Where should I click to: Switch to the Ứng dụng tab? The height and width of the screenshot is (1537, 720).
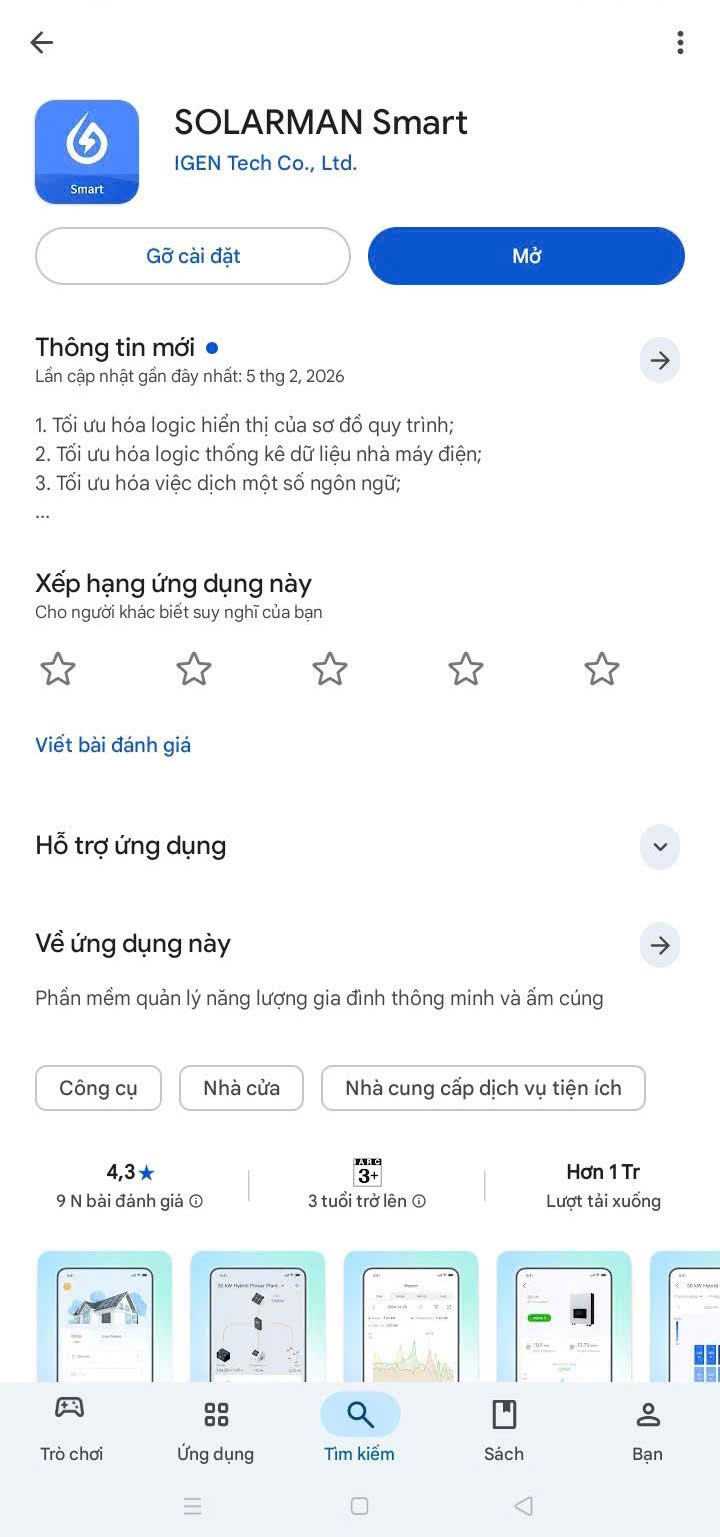click(215, 1430)
